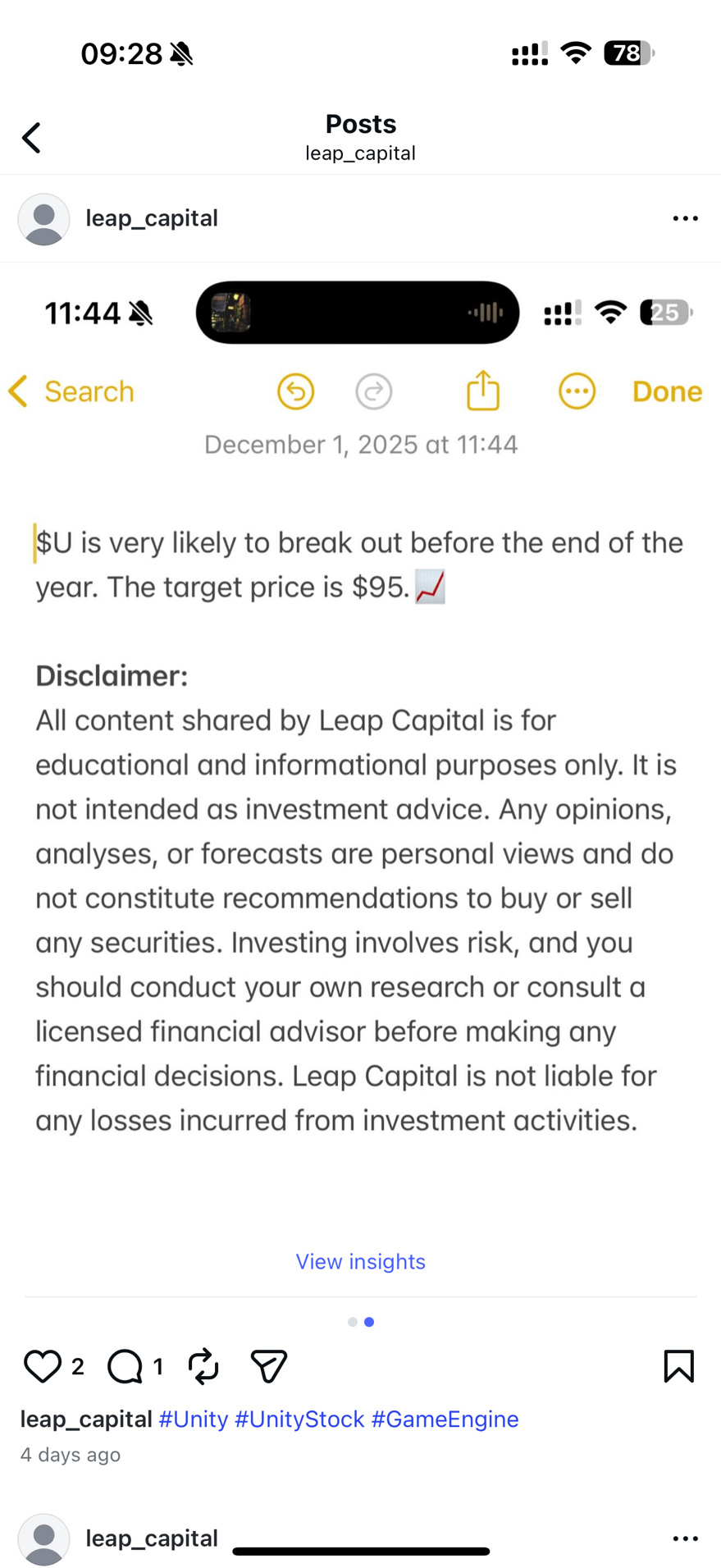Screen dimensions: 721x1568
Task: Tap View insights link
Action: [x=360, y=1261]
